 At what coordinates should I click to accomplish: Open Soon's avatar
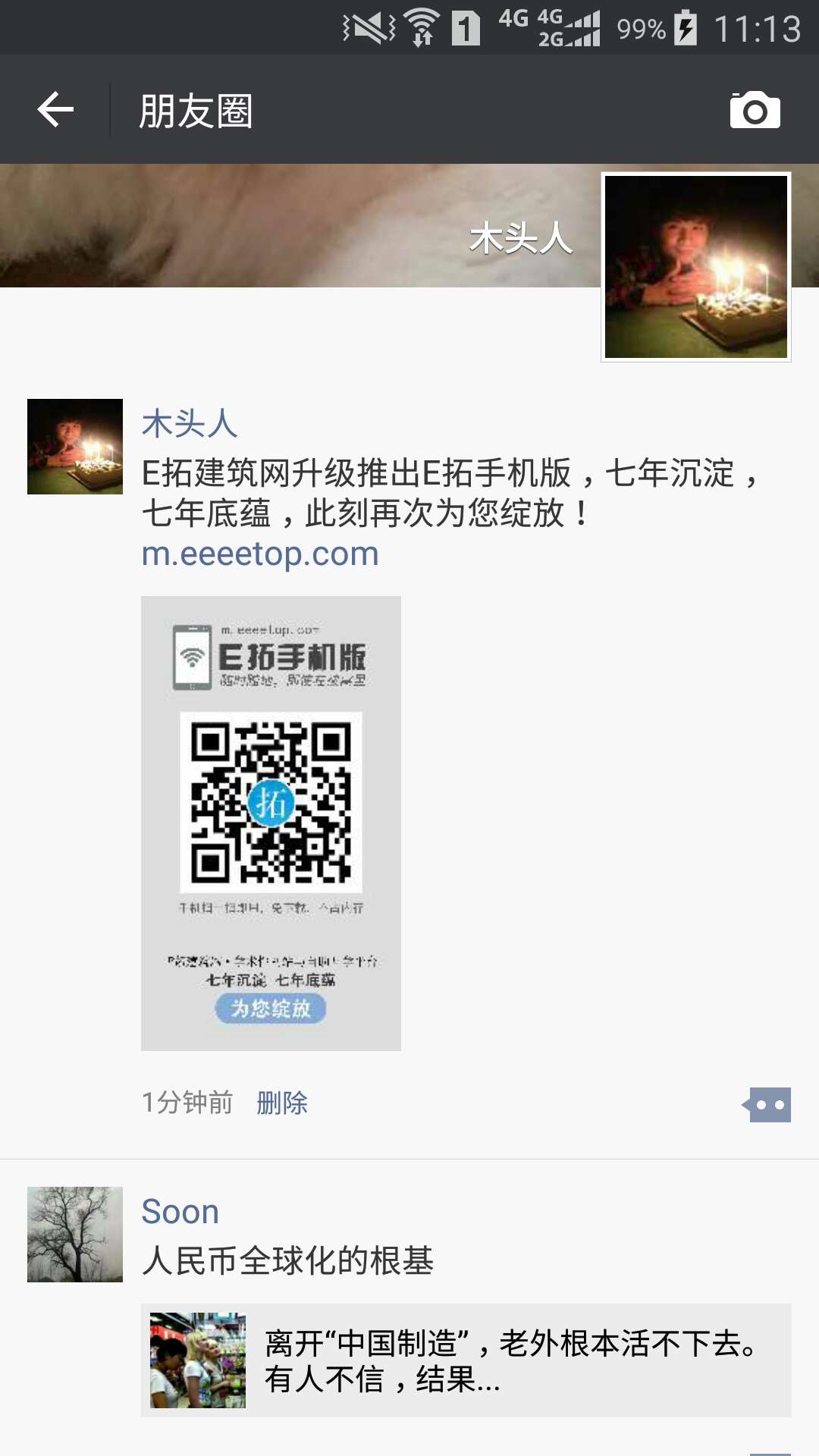pyautogui.click(x=75, y=1235)
